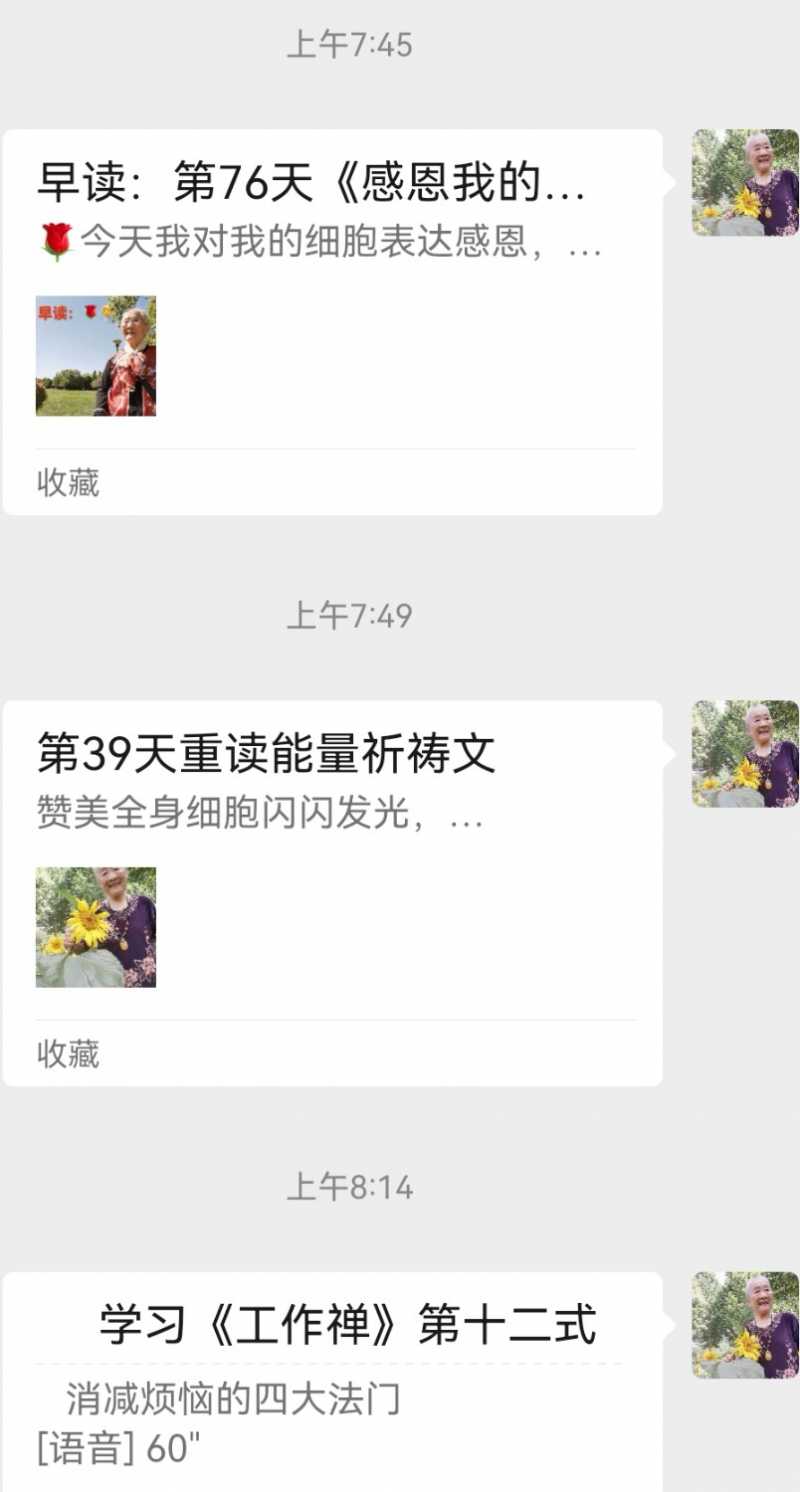
Task: Tap the summary 今天我对我的细胞表达感恩
Action: coord(300,247)
